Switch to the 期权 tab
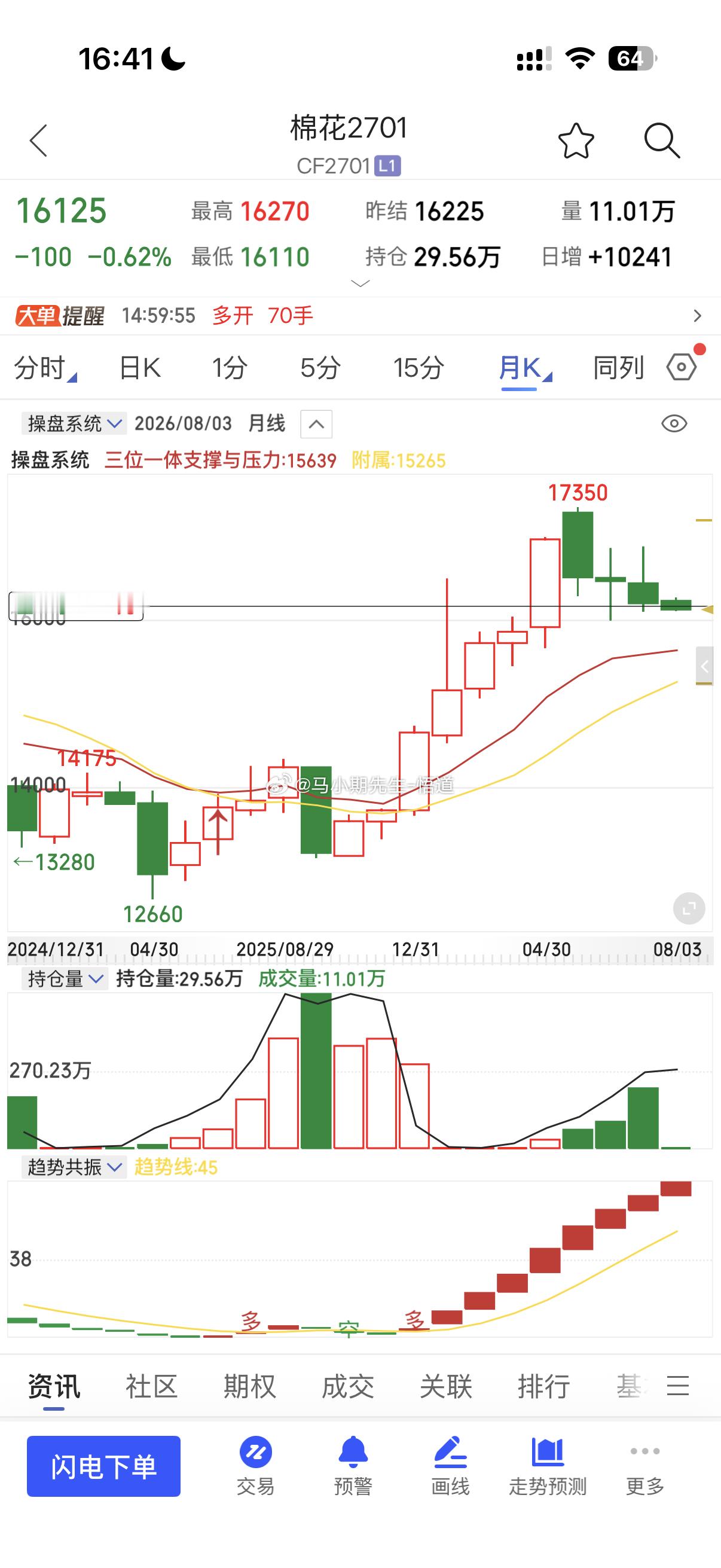 249,1386
